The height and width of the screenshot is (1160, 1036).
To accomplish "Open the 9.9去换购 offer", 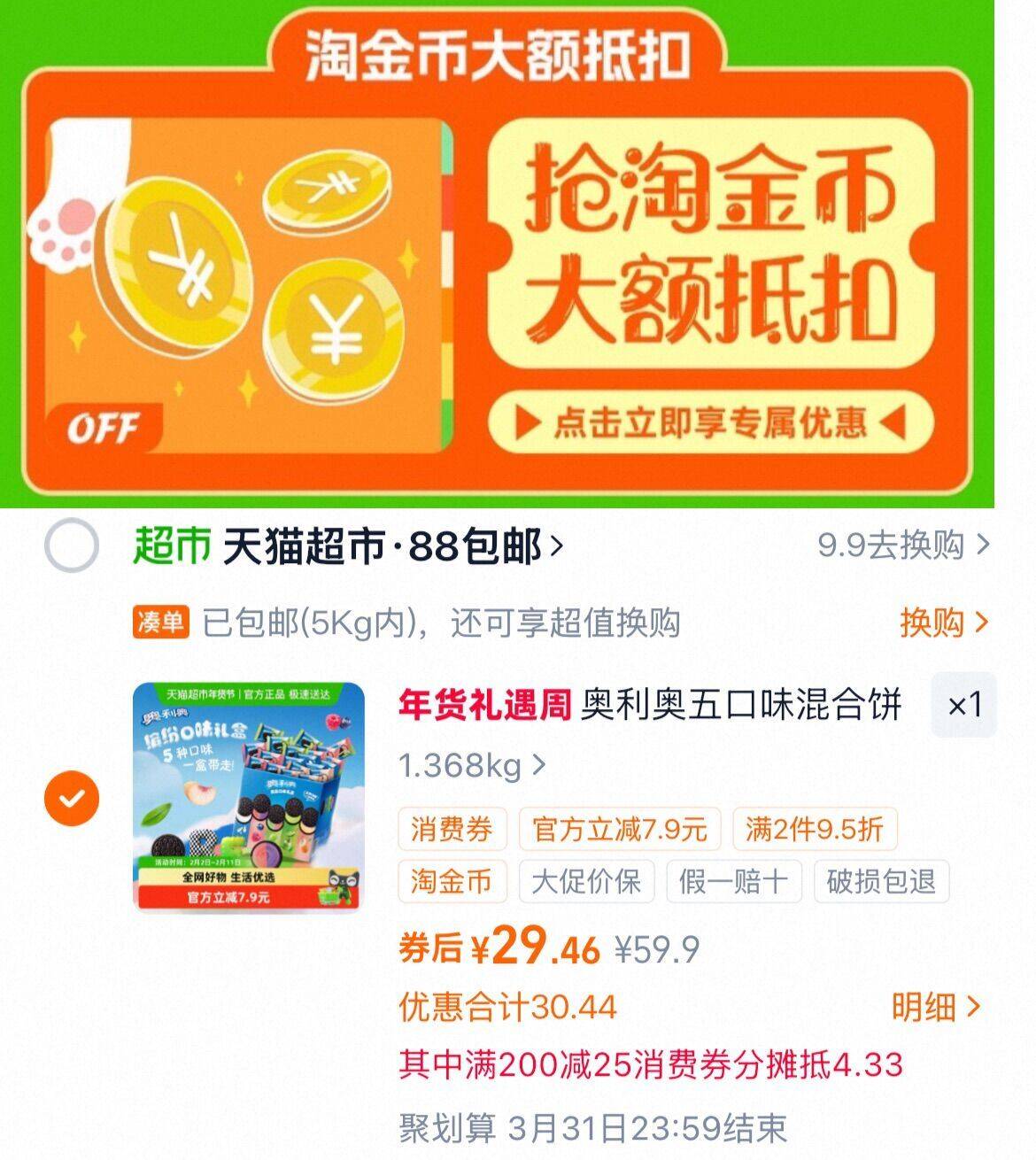I will 902,545.
